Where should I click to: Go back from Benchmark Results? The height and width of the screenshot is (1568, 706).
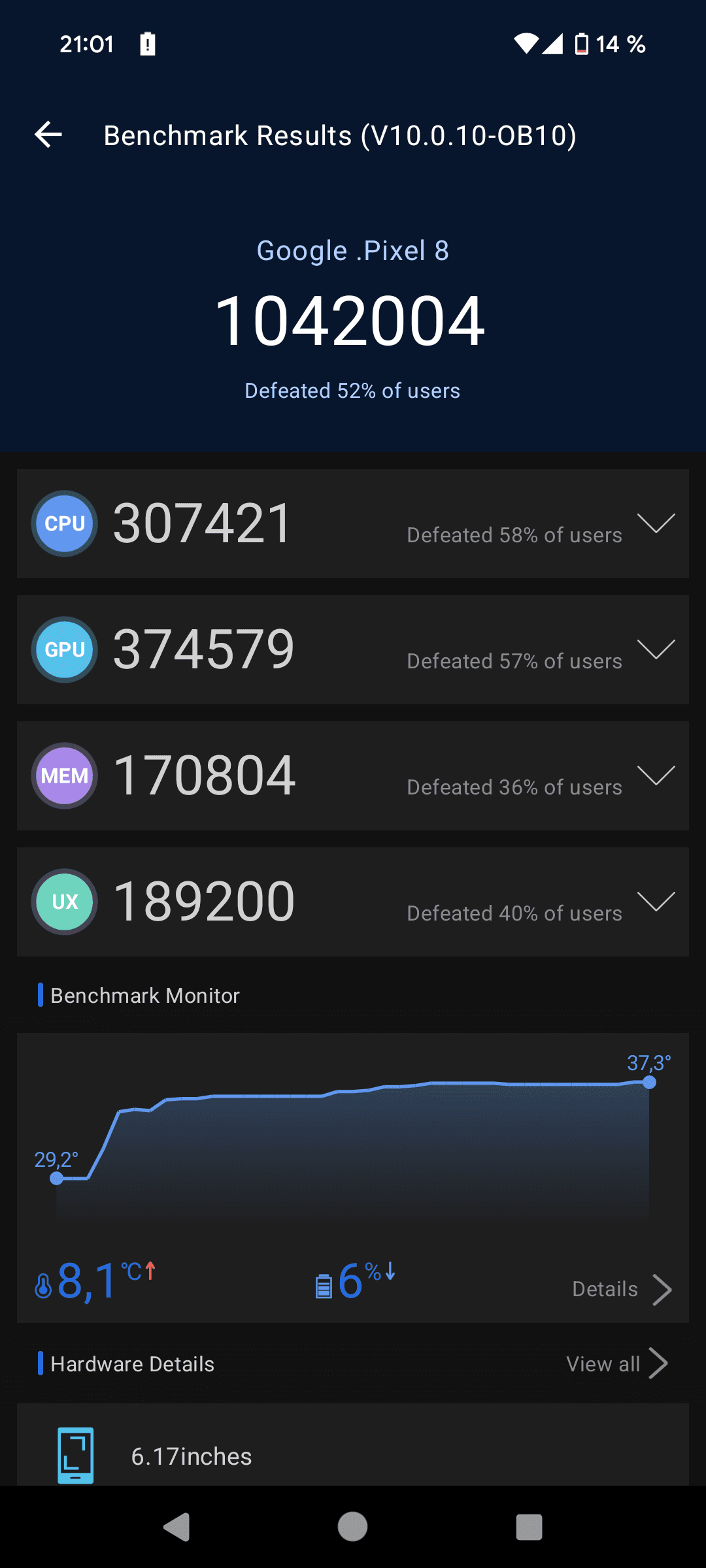[48, 135]
